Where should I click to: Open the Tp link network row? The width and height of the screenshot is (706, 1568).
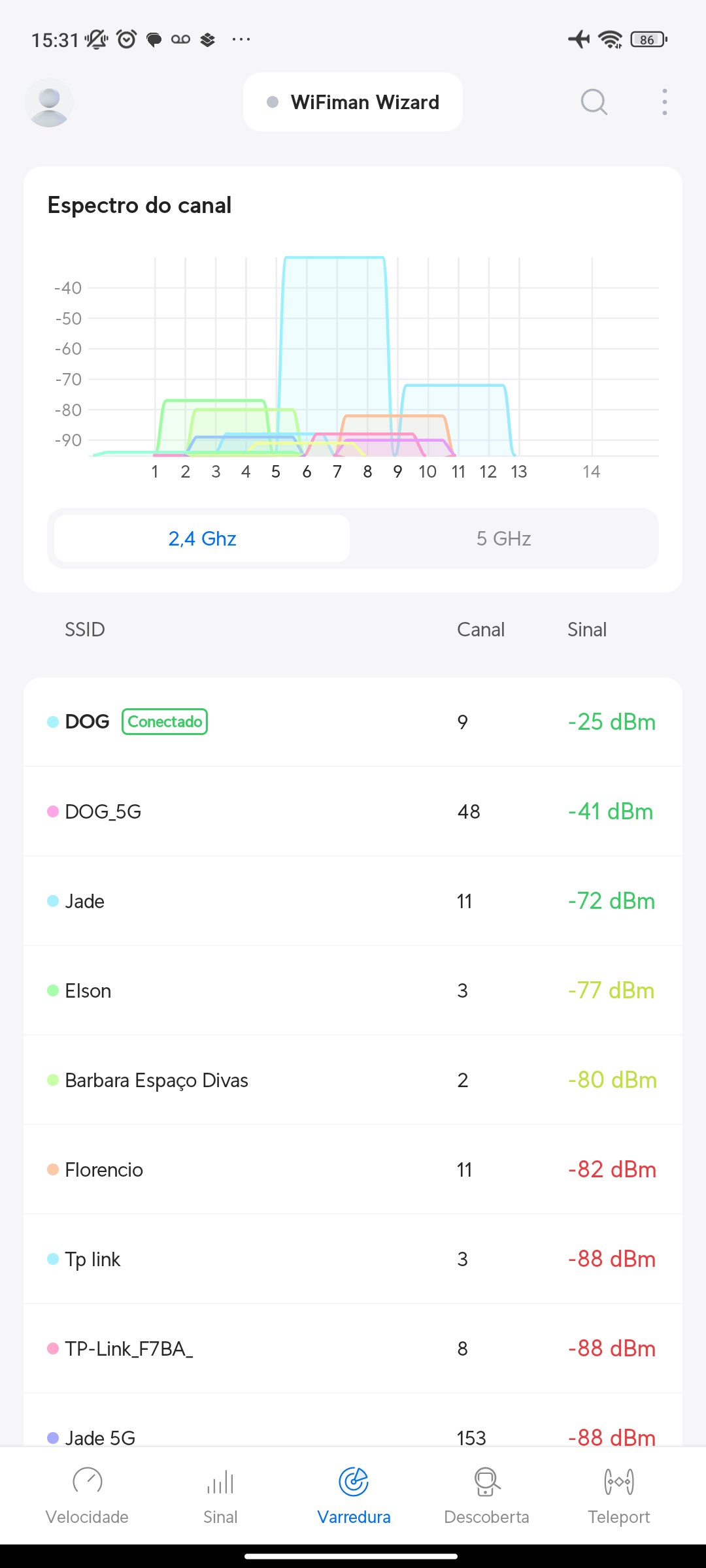click(x=353, y=1259)
